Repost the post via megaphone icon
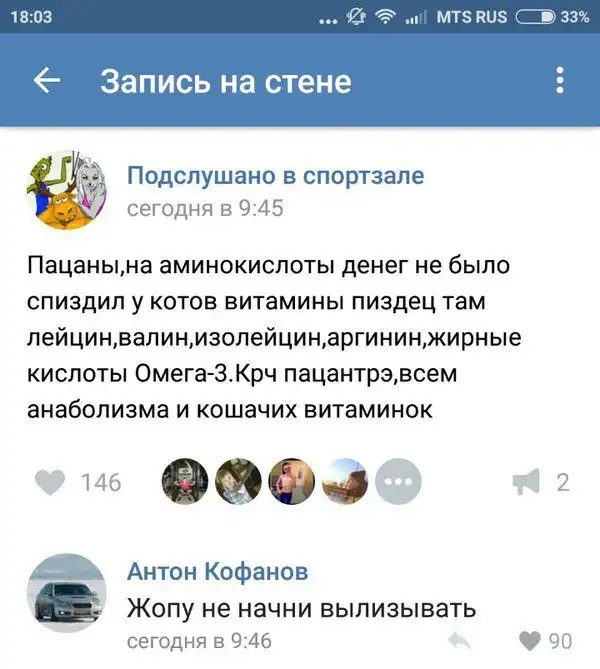 [526, 483]
